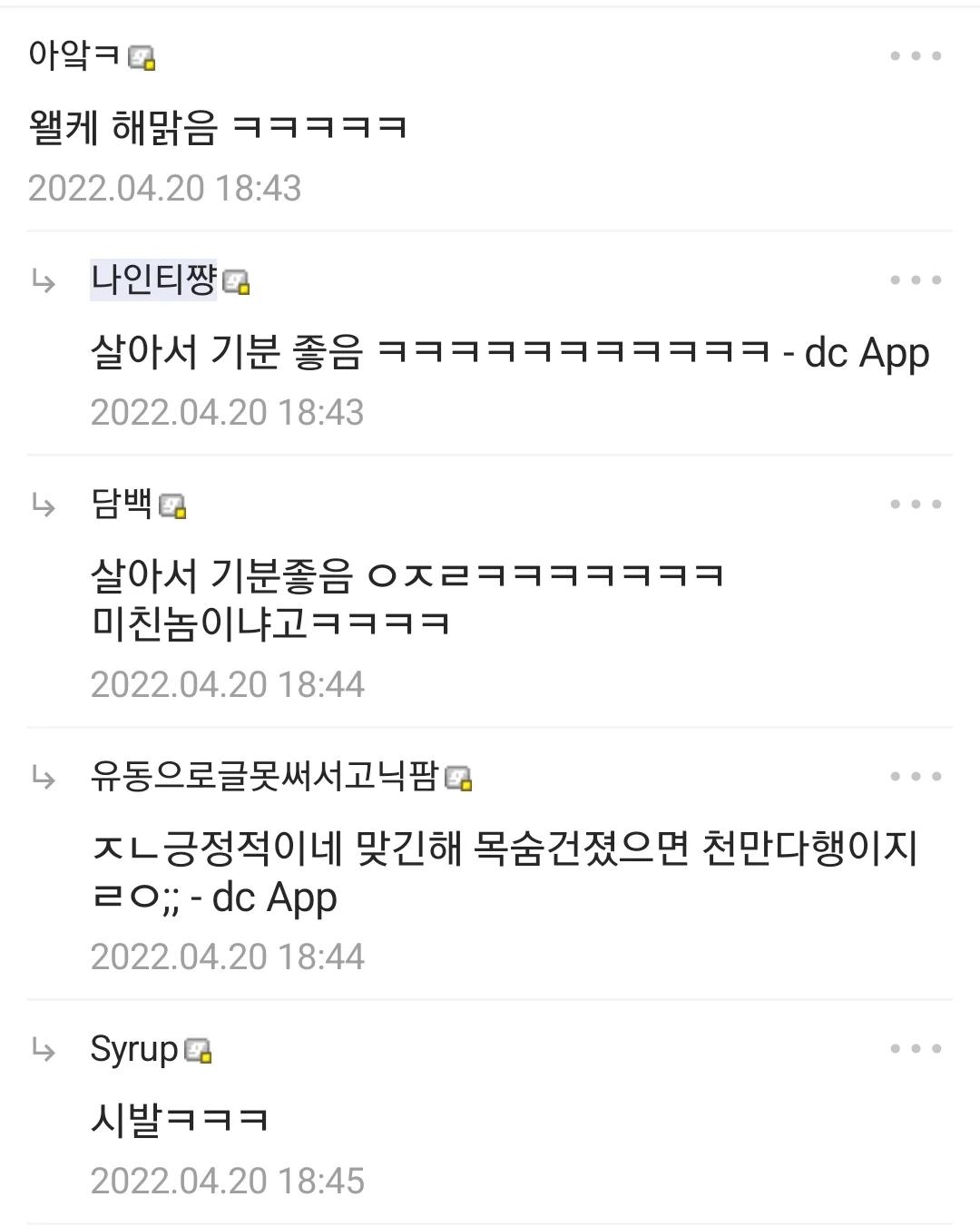The image size is (980, 1226).
Task: Open the overflow menu on 아악ㅋ's comment
Action: coord(915,56)
